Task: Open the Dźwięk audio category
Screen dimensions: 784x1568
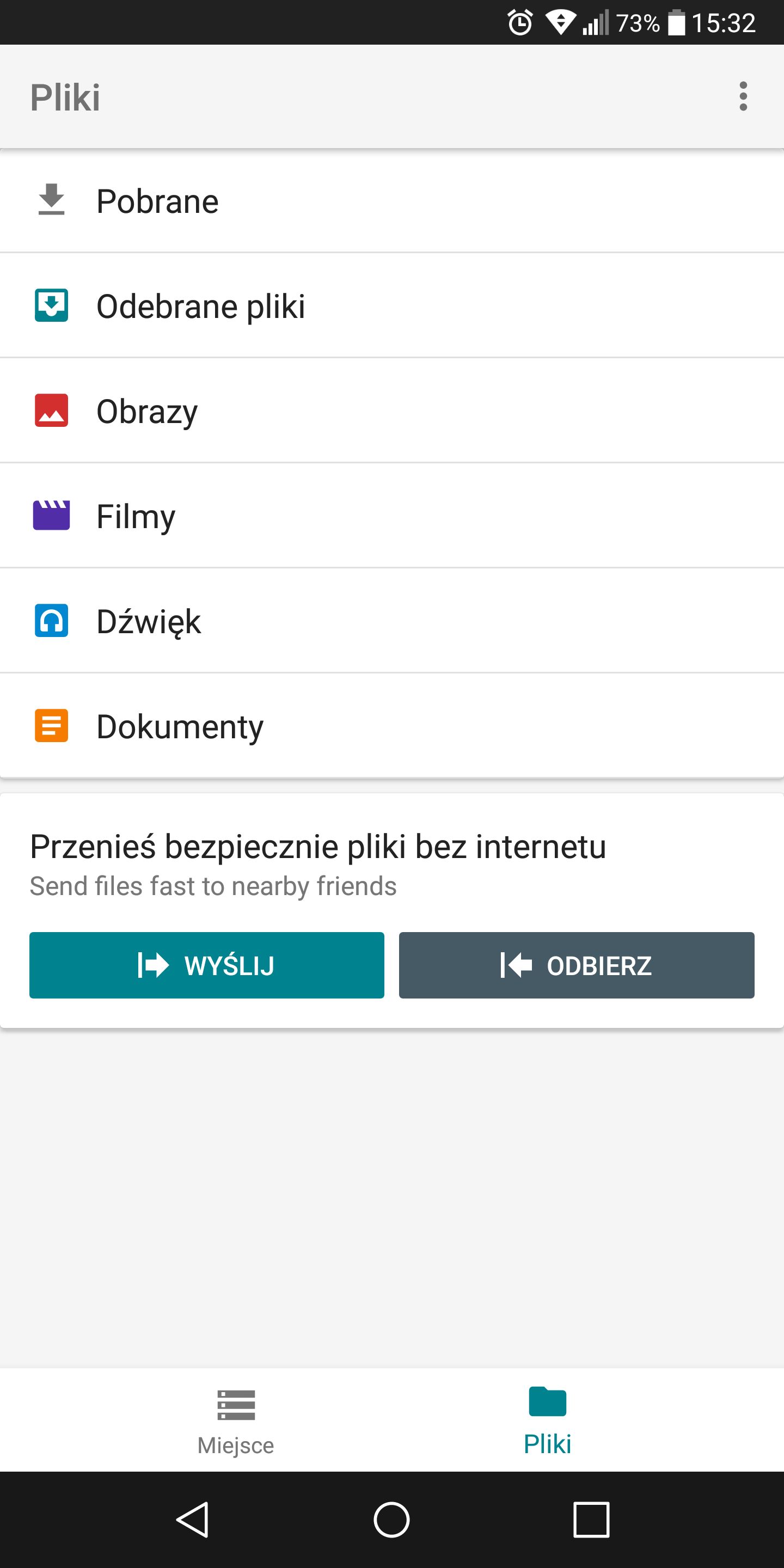Action: pos(392,621)
